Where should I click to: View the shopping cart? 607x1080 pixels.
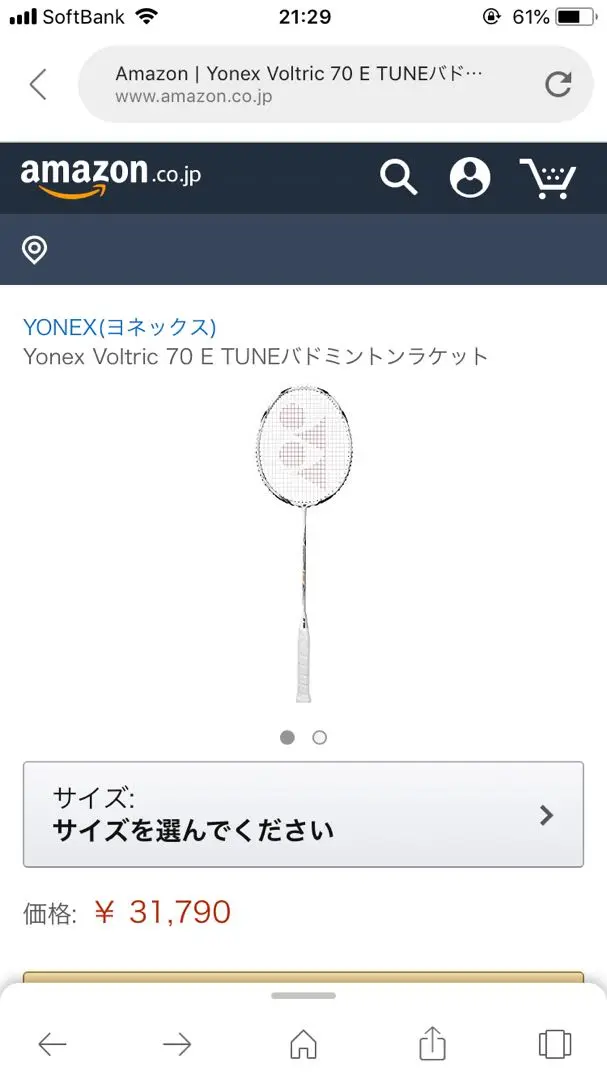point(548,178)
